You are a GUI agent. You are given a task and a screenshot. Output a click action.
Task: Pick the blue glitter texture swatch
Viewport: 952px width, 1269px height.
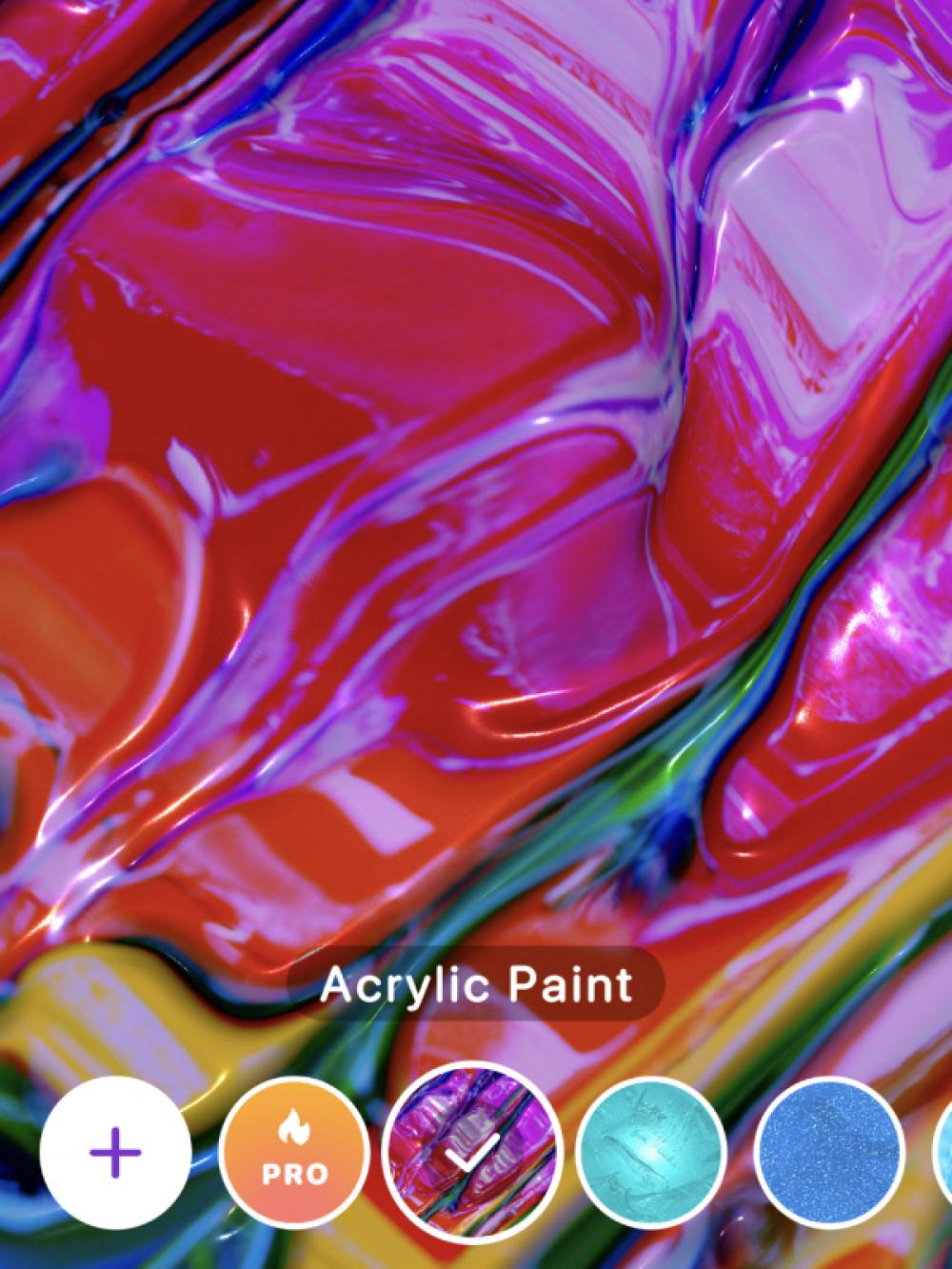pyautogui.click(x=829, y=1155)
